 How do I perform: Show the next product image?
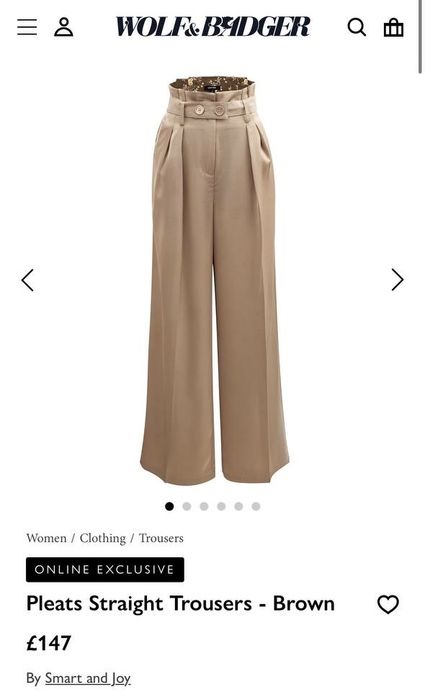coord(397,280)
